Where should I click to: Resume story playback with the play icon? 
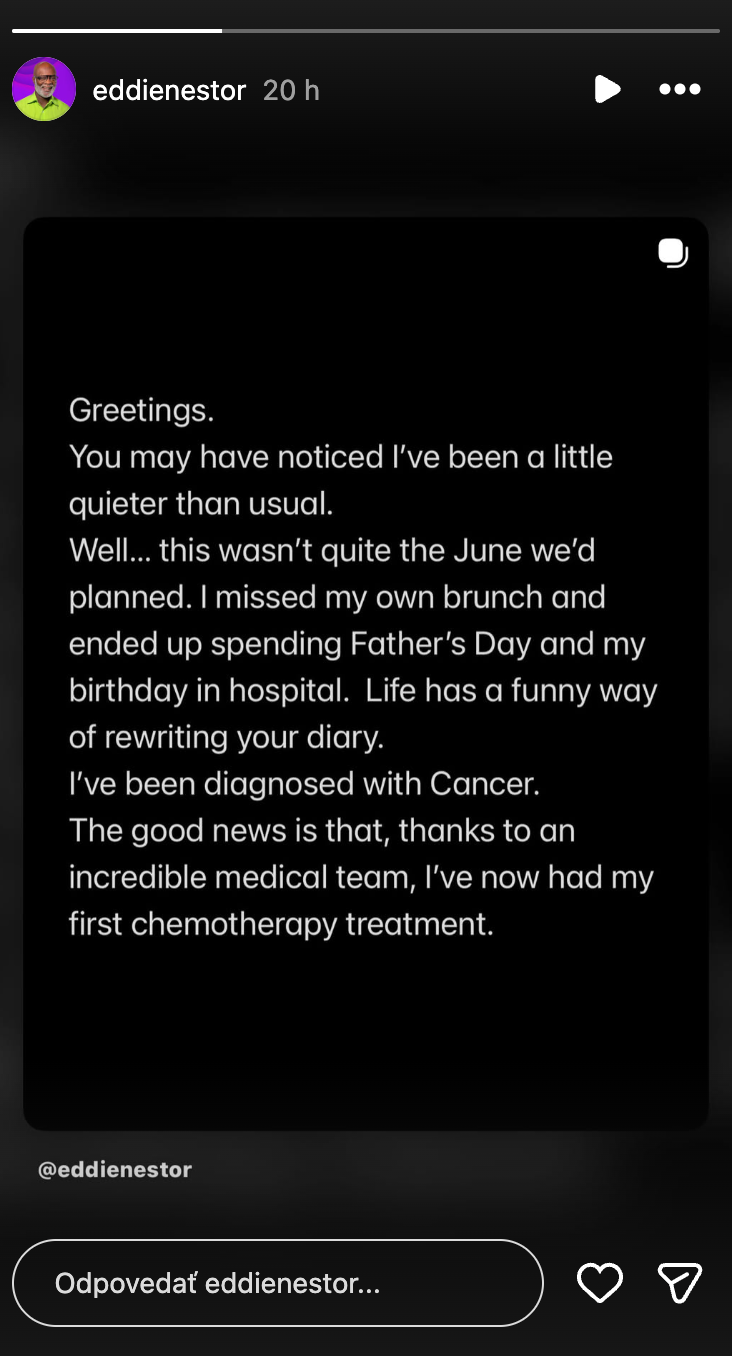tap(607, 89)
